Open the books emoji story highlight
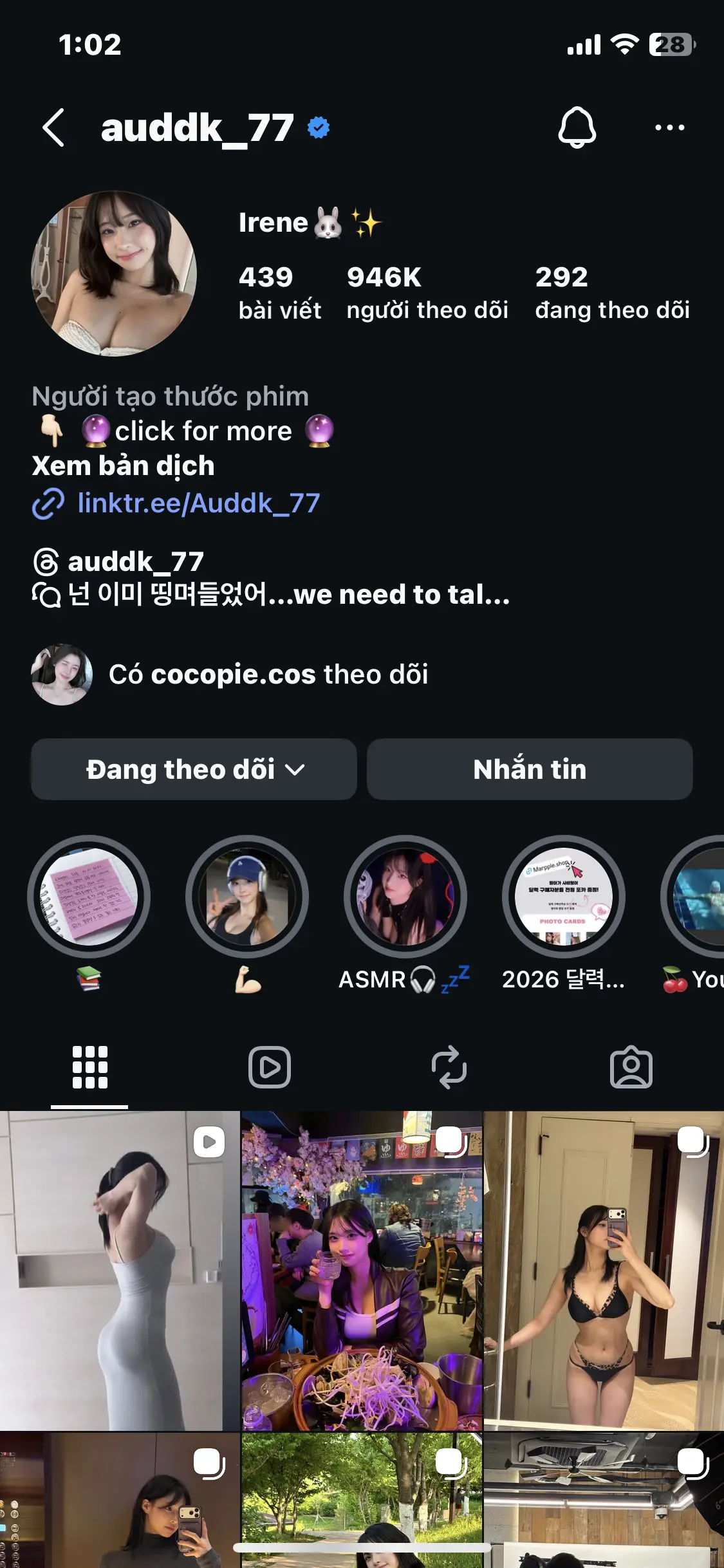Viewport: 724px width, 1568px height. (89, 897)
